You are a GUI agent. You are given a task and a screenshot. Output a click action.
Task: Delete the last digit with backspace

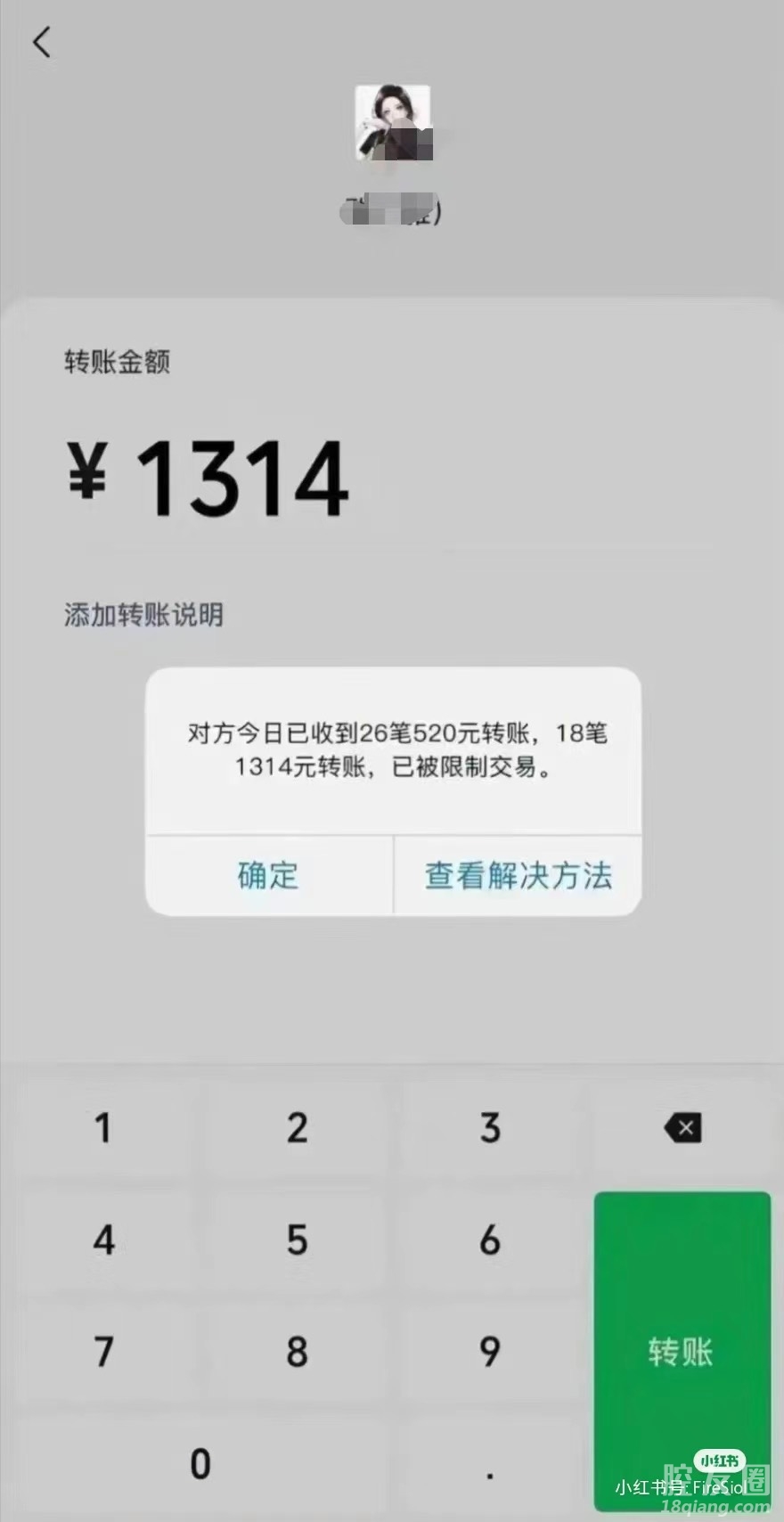point(682,1128)
